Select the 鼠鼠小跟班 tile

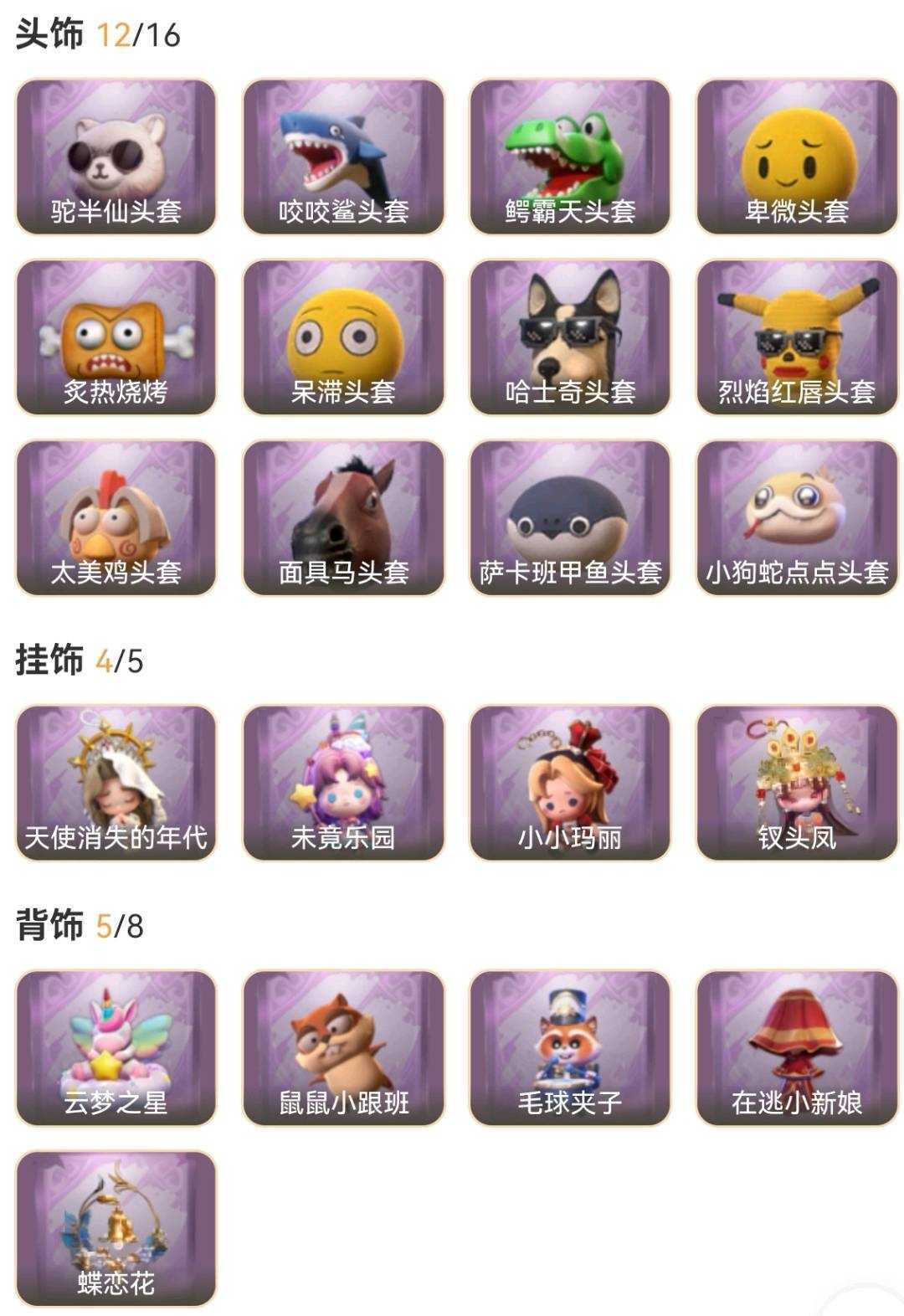point(343,1048)
